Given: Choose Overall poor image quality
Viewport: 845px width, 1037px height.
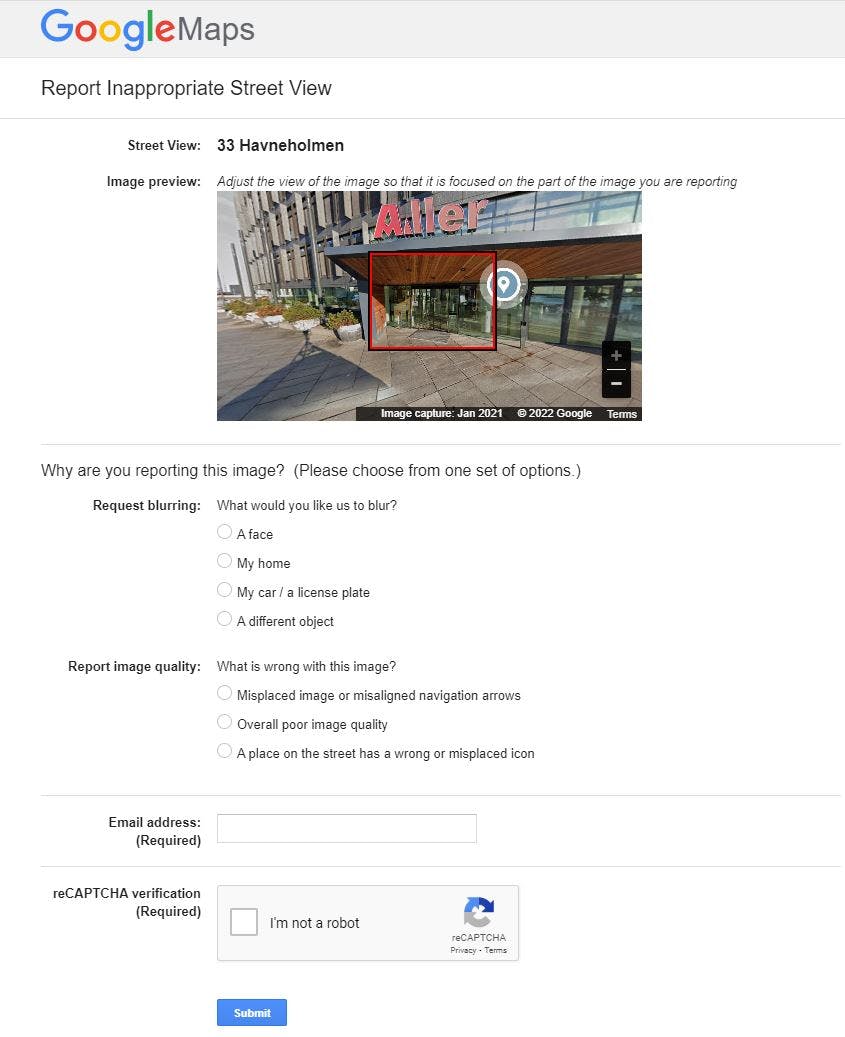Looking at the screenshot, I should pos(224,721).
